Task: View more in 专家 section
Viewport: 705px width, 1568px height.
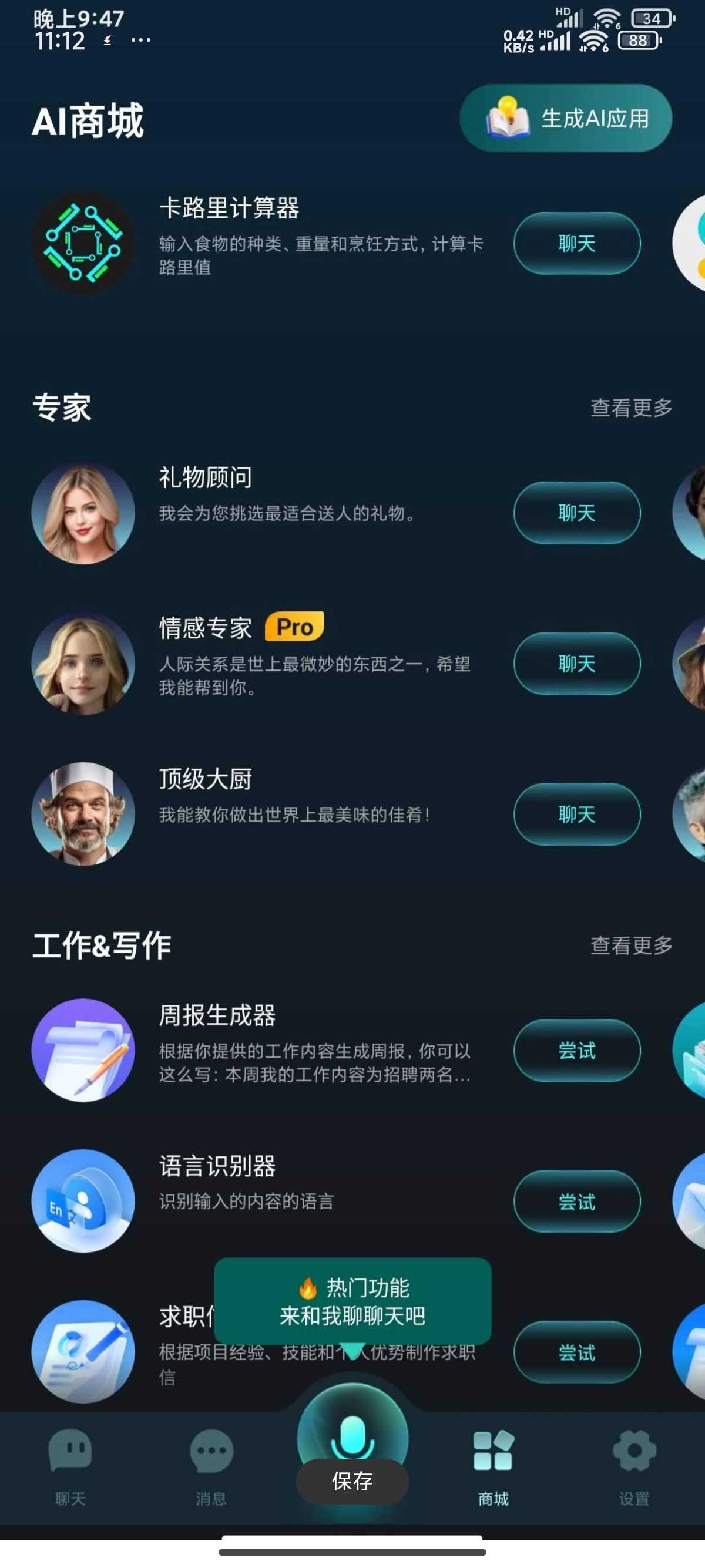Action: click(631, 408)
